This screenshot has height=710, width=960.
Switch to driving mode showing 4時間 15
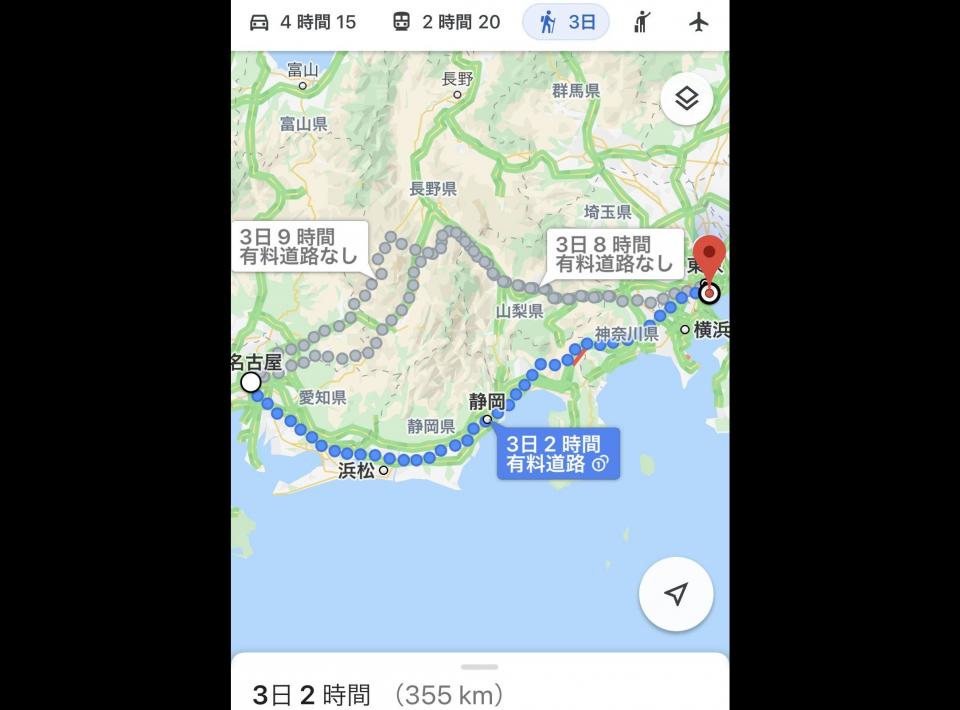coord(302,22)
